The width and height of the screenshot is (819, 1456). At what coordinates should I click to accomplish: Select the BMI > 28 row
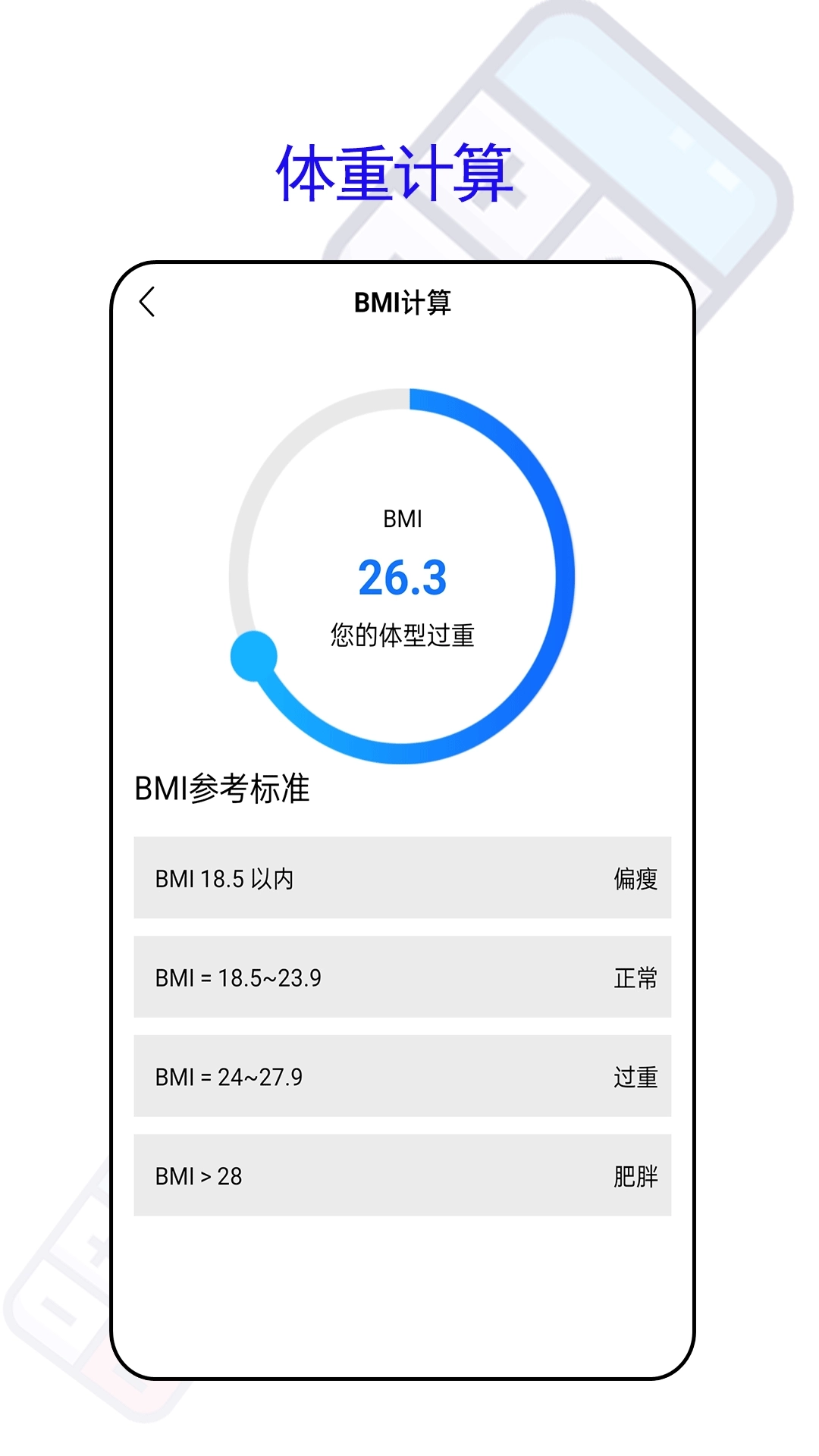point(403,1175)
